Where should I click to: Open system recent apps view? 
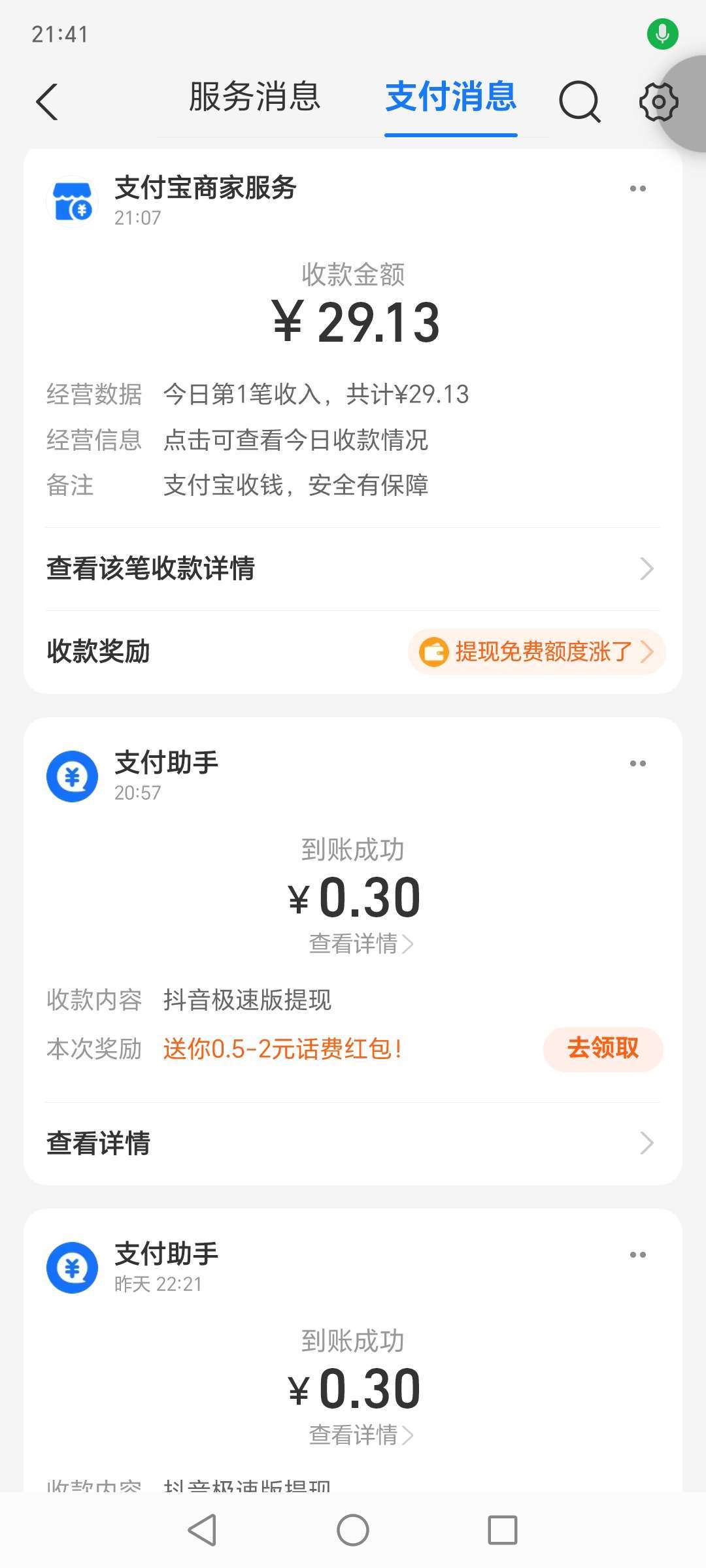(502, 1530)
